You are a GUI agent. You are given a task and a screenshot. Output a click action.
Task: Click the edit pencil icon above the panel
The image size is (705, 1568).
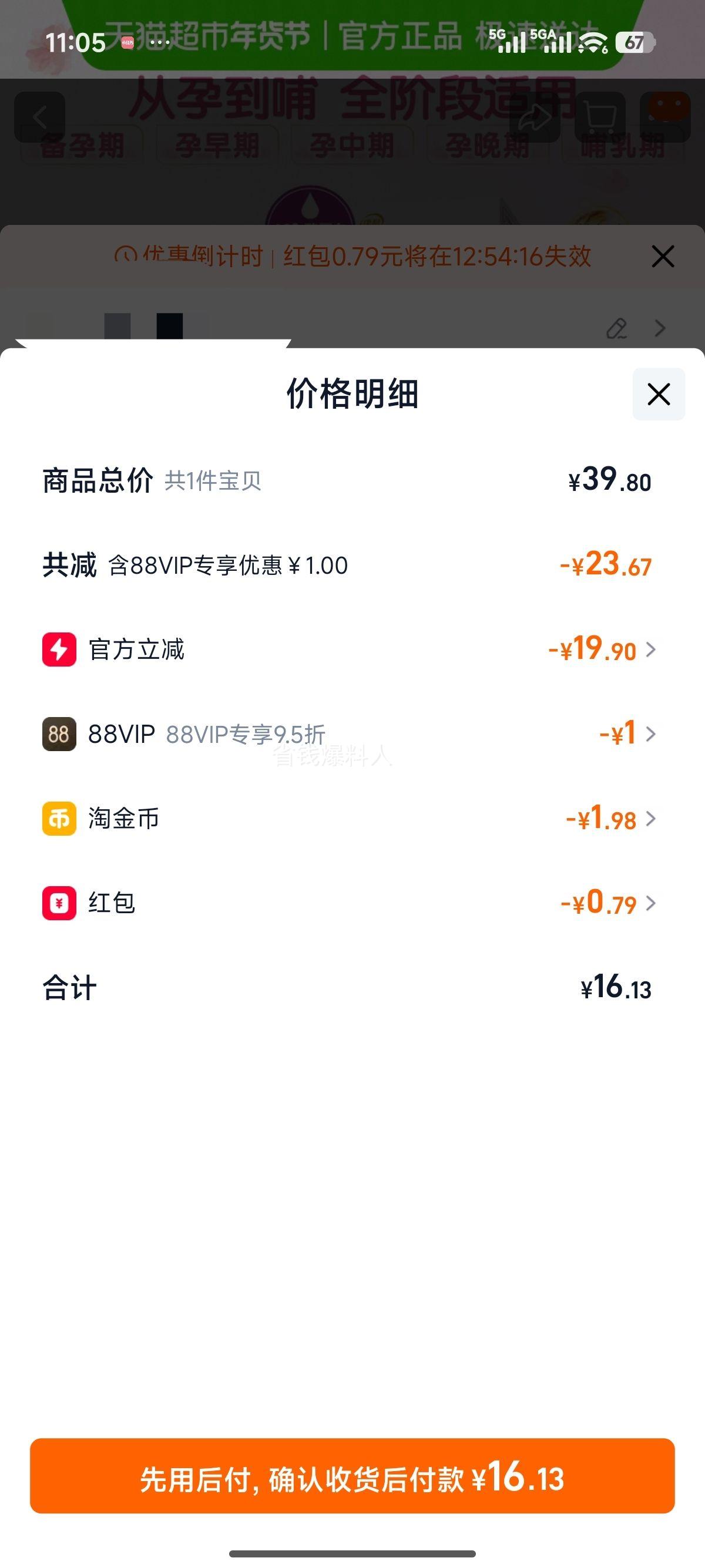tap(617, 329)
